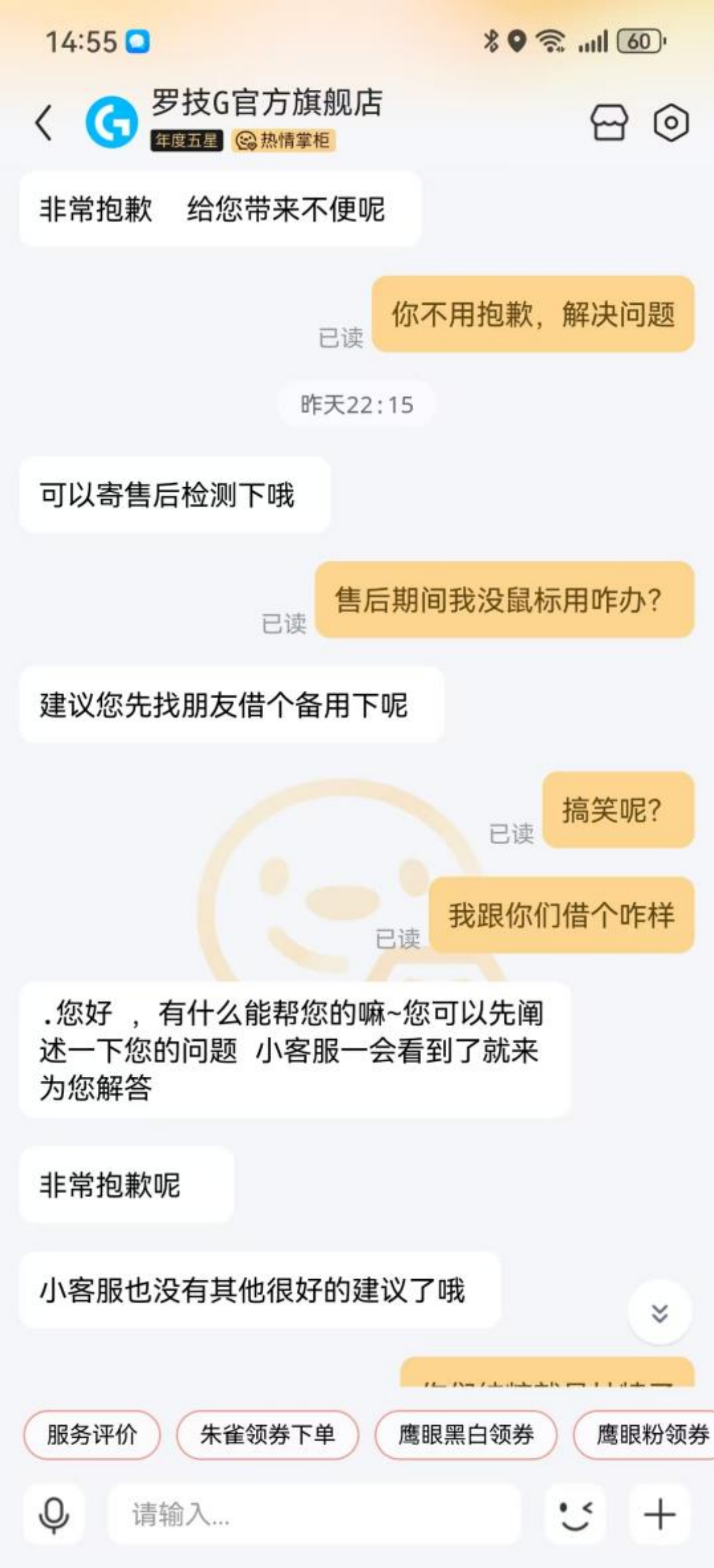Image resolution: width=714 pixels, height=1568 pixels.
Task: Open 罗技G官方旗舰店 shop profile avatar
Action: (112, 123)
